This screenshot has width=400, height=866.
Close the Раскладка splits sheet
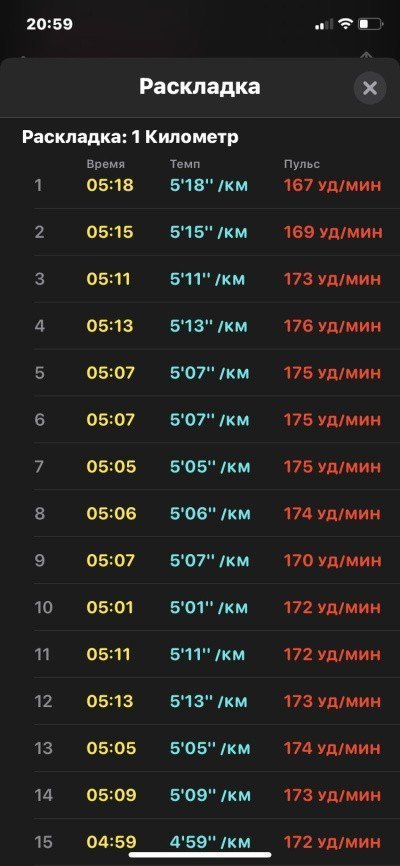370,88
